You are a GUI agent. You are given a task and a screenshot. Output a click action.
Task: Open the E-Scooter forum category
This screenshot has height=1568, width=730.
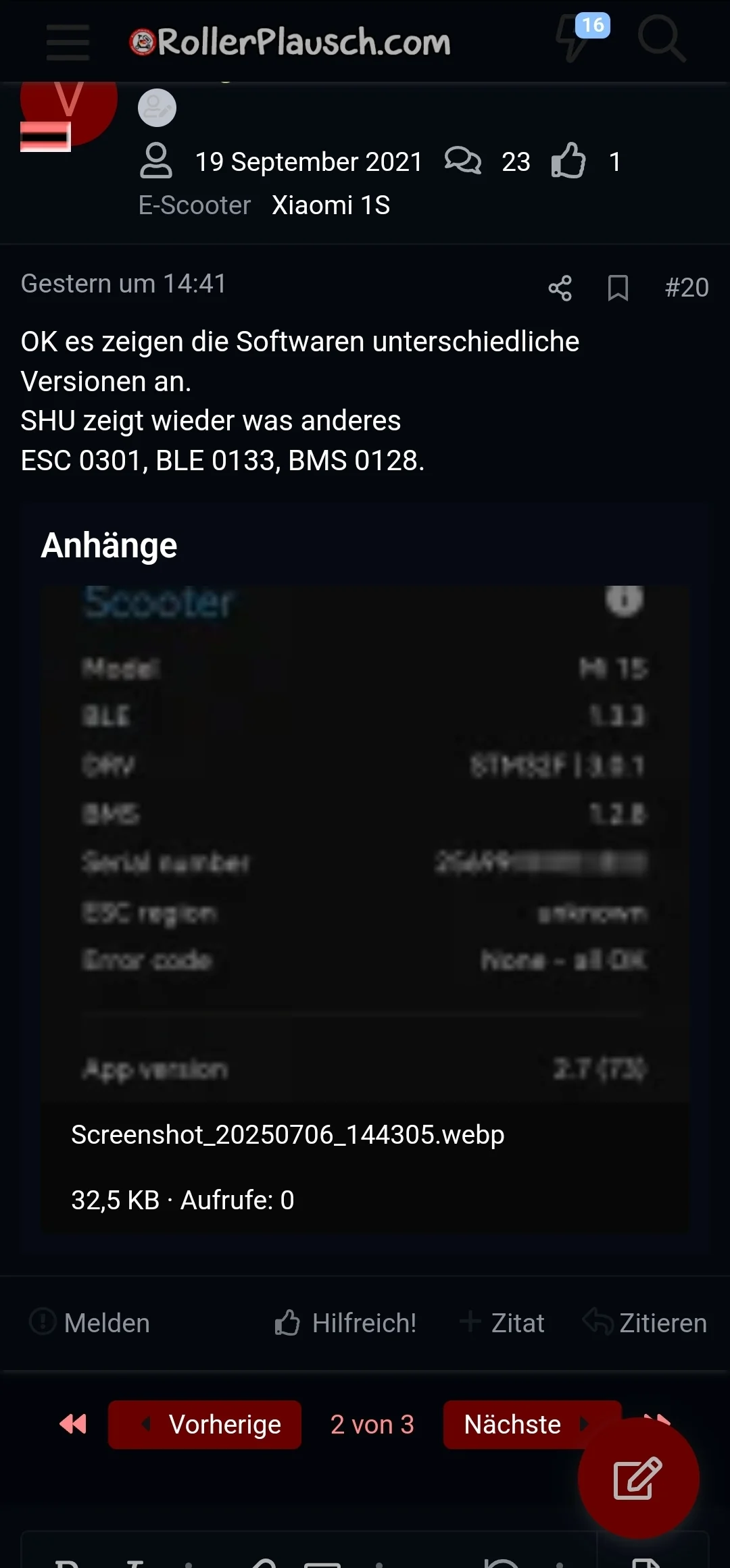point(194,205)
